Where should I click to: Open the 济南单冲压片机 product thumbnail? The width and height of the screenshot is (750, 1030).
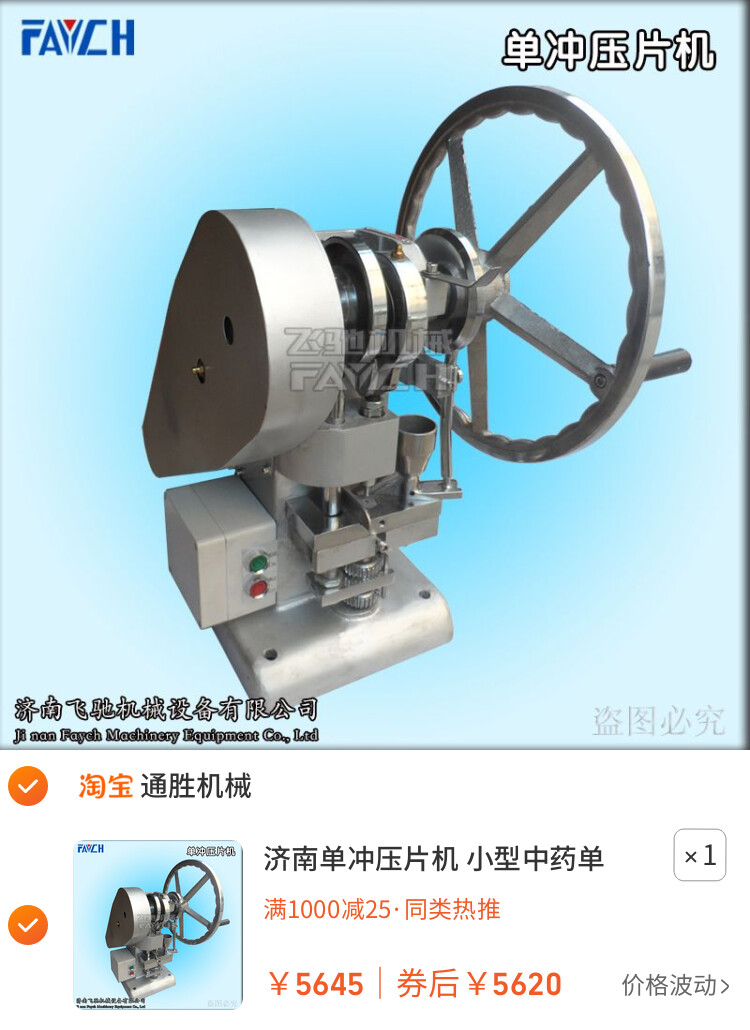[158, 925]
